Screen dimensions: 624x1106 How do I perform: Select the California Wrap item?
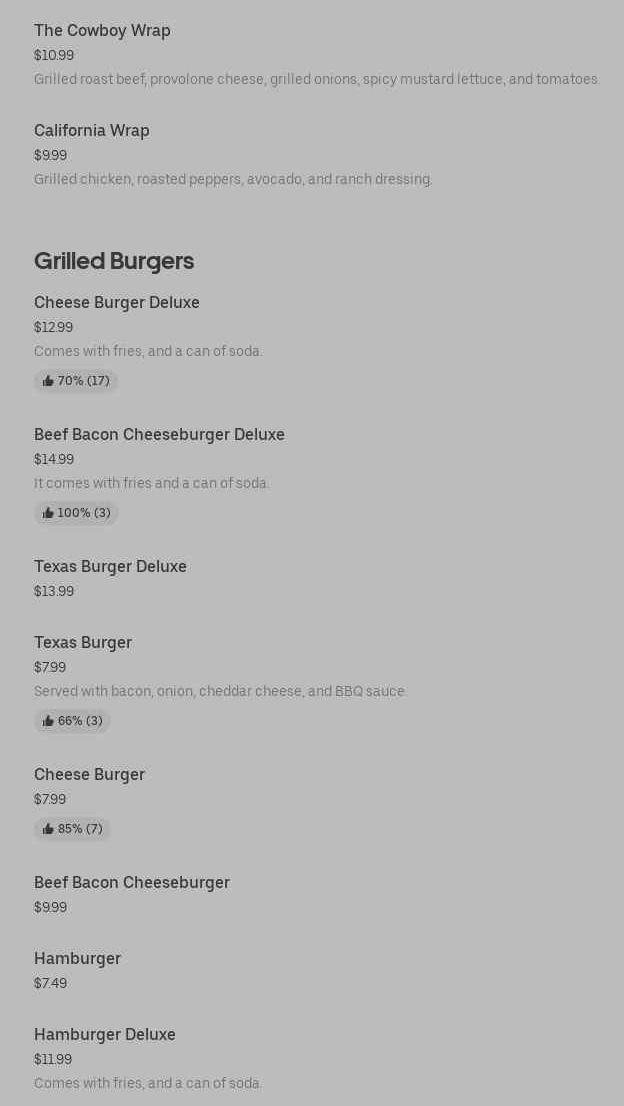(92, 131)
